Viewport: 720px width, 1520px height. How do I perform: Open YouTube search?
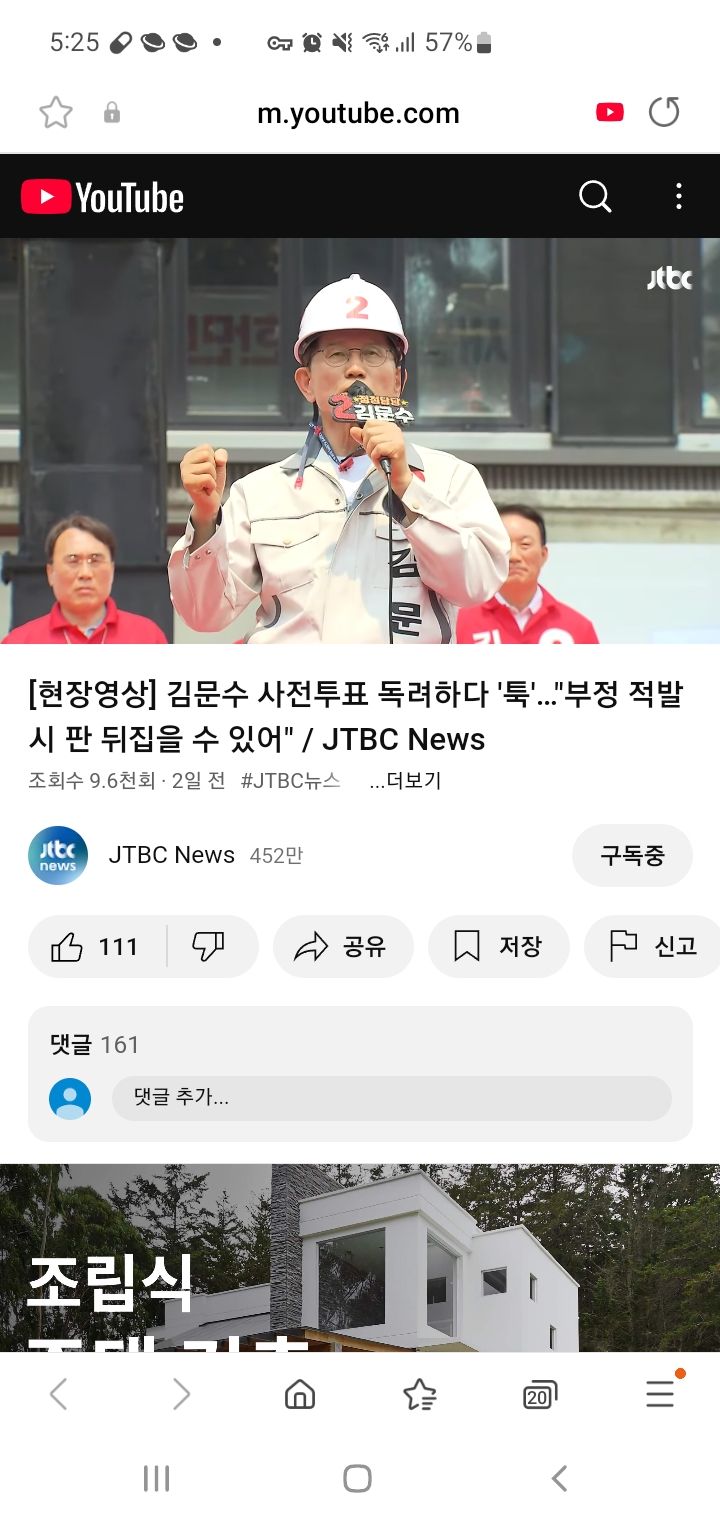point(595,196)
